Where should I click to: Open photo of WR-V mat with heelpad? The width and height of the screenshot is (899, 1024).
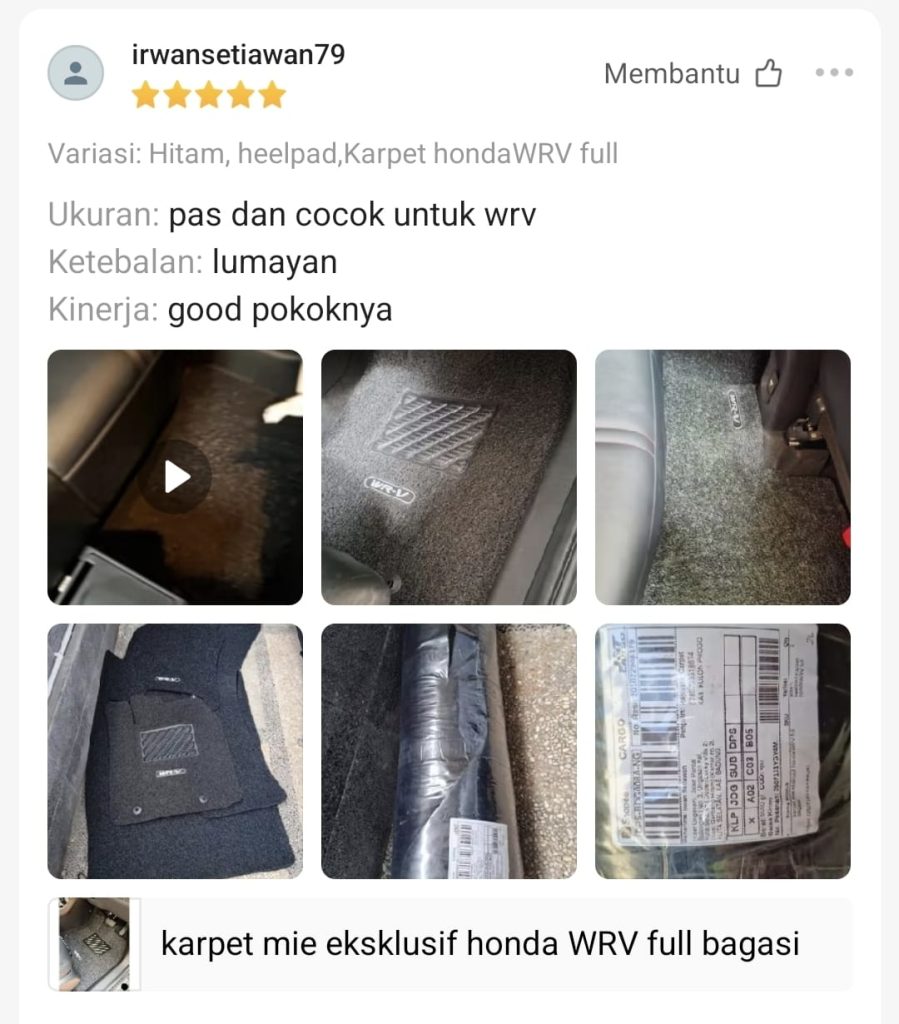[x=448, y=477]
